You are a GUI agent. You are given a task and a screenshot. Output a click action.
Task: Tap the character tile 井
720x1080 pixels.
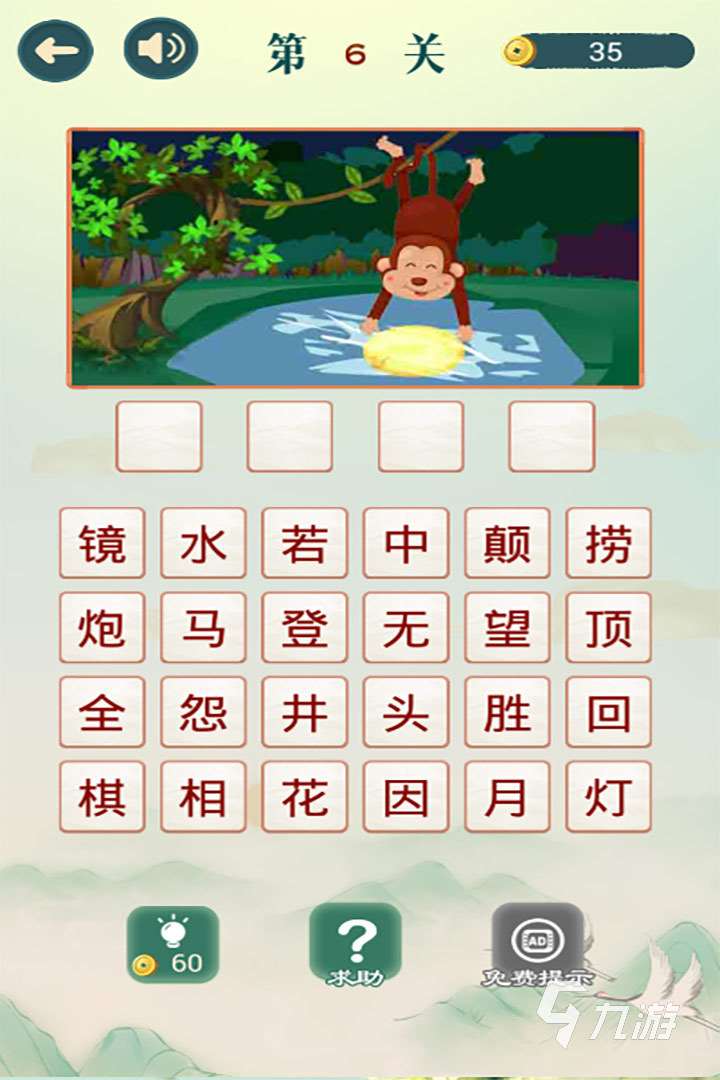[304, 712]
